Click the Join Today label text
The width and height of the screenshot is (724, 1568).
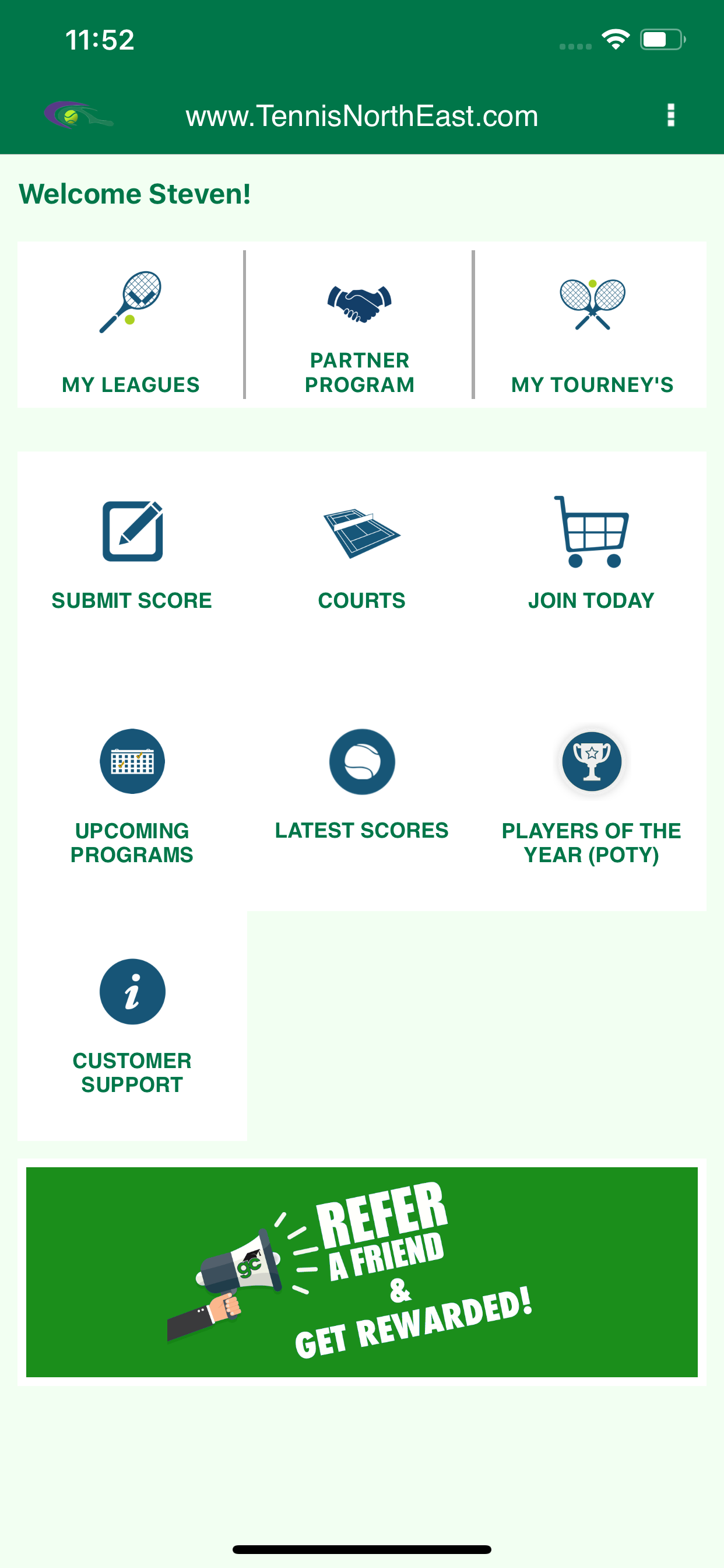[x=591, y=600]
